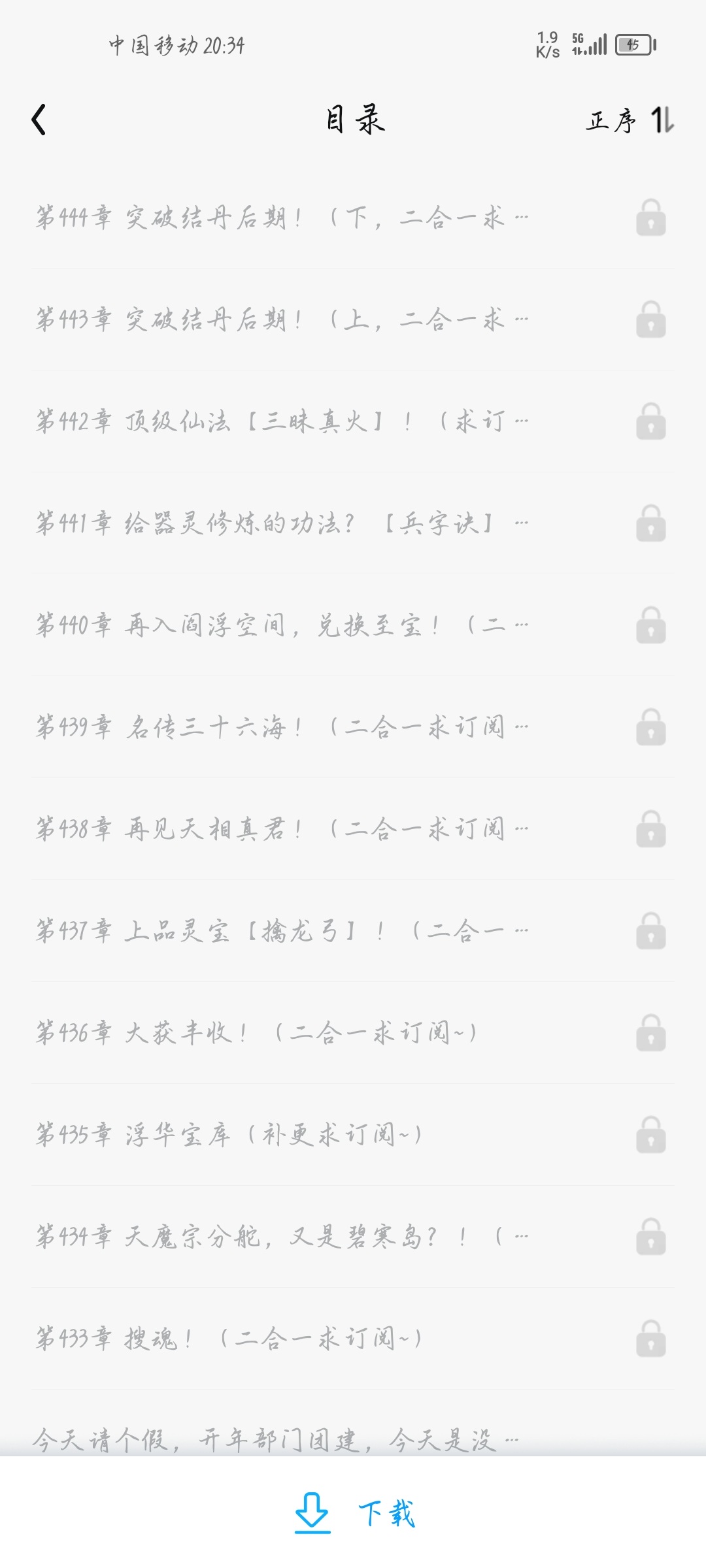Open chapter 第434章 天魔宗分舵
This screenshot has height=1568, width=706.
(281, 1237)
